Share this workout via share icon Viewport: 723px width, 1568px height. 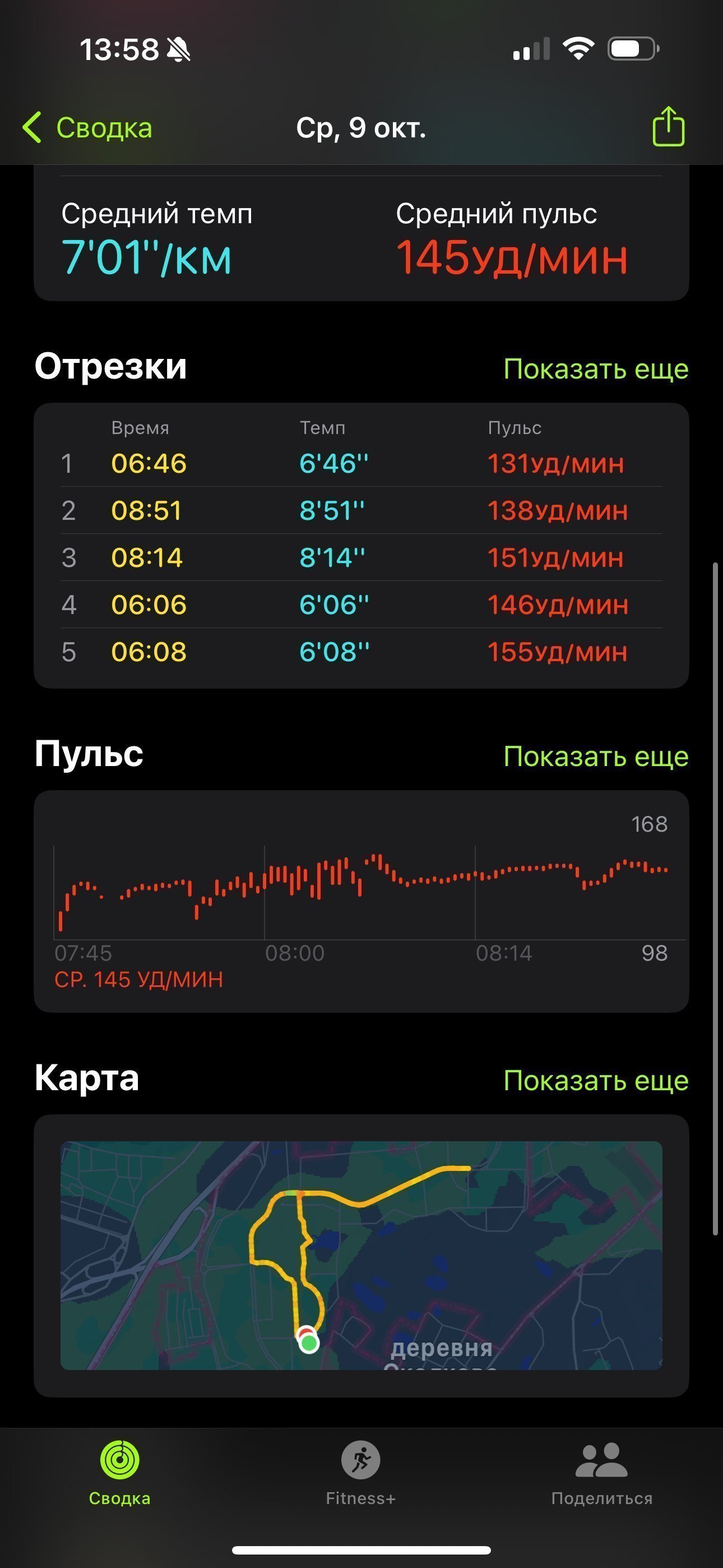tap(668, 126)
